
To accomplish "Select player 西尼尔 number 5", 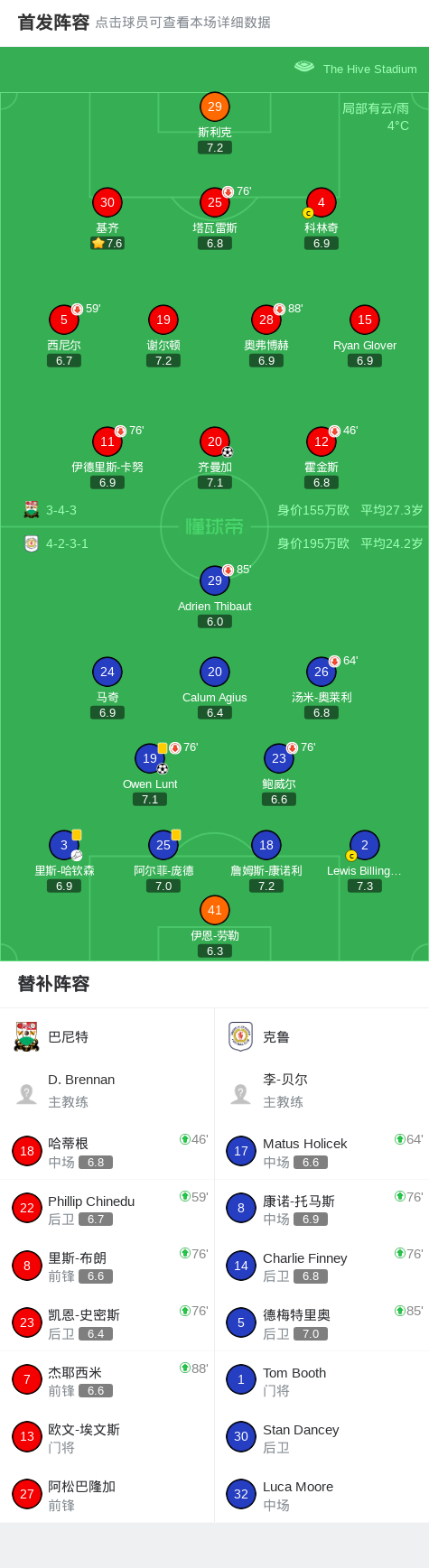I will pos(64,336).
